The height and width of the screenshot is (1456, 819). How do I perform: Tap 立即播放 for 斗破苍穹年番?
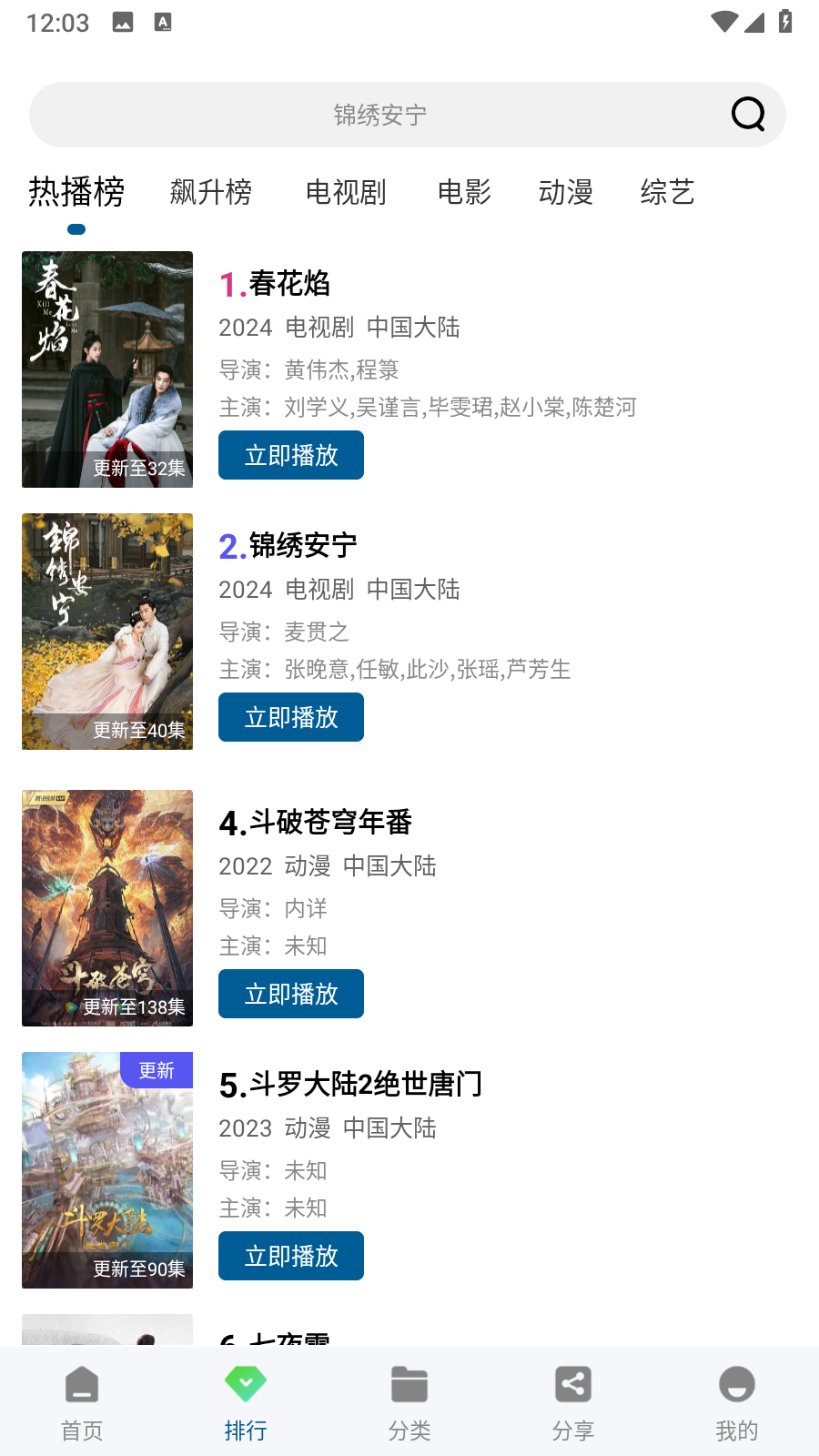tap(291, 994)
